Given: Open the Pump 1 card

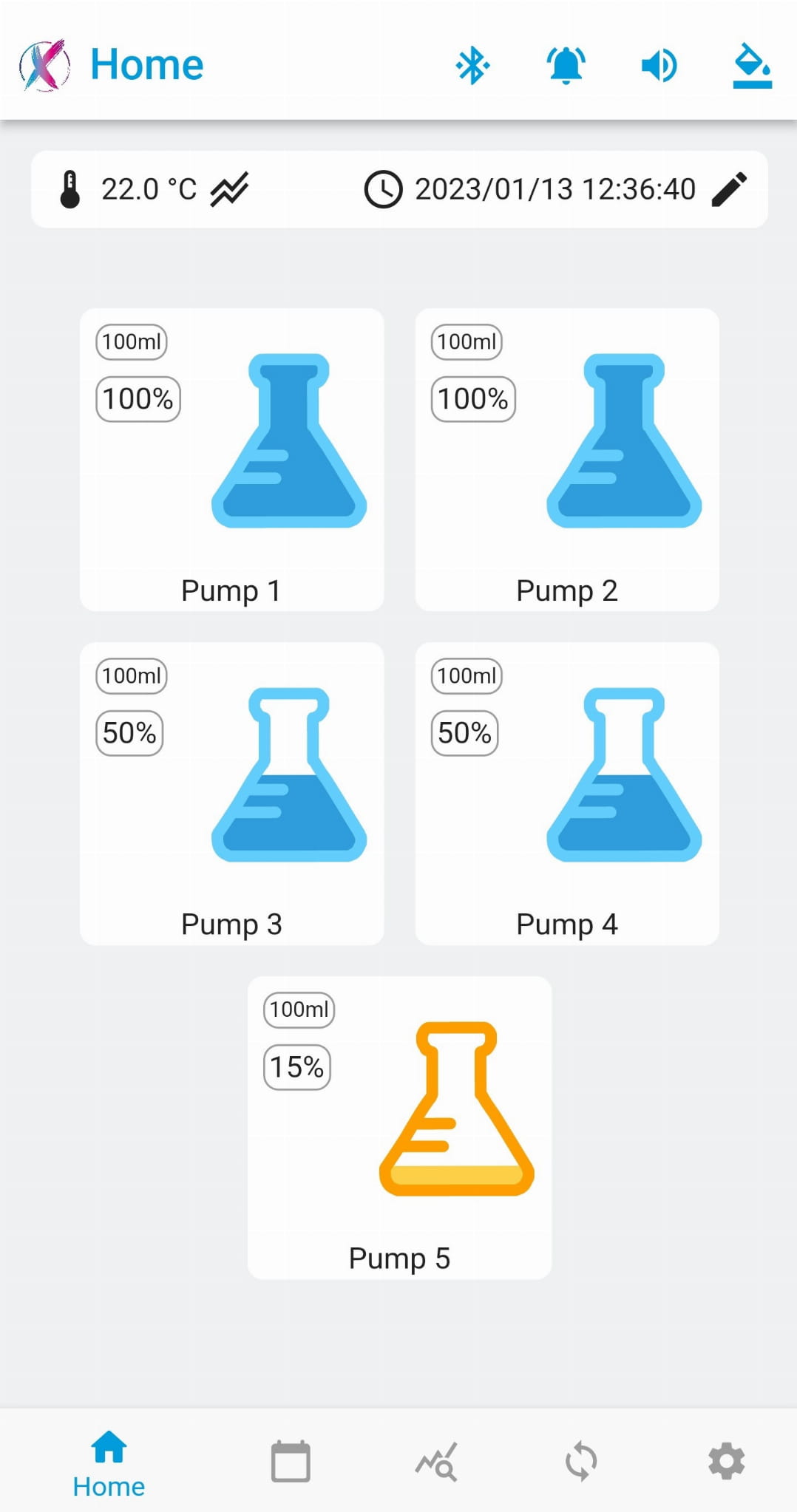Looking at the screenshot, I should click(x=231, y=460).
